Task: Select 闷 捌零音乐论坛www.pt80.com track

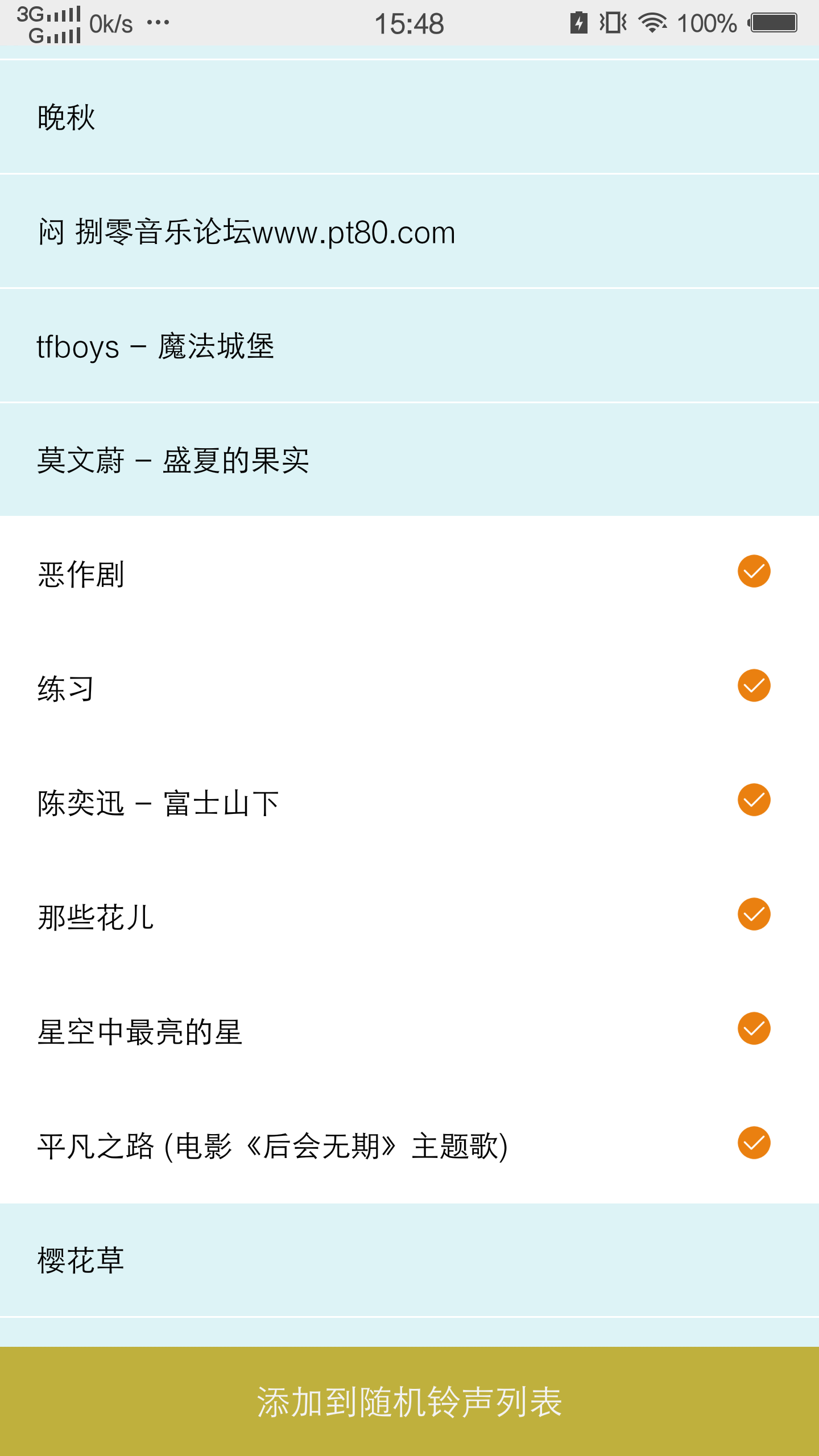Action: (409, 231)
